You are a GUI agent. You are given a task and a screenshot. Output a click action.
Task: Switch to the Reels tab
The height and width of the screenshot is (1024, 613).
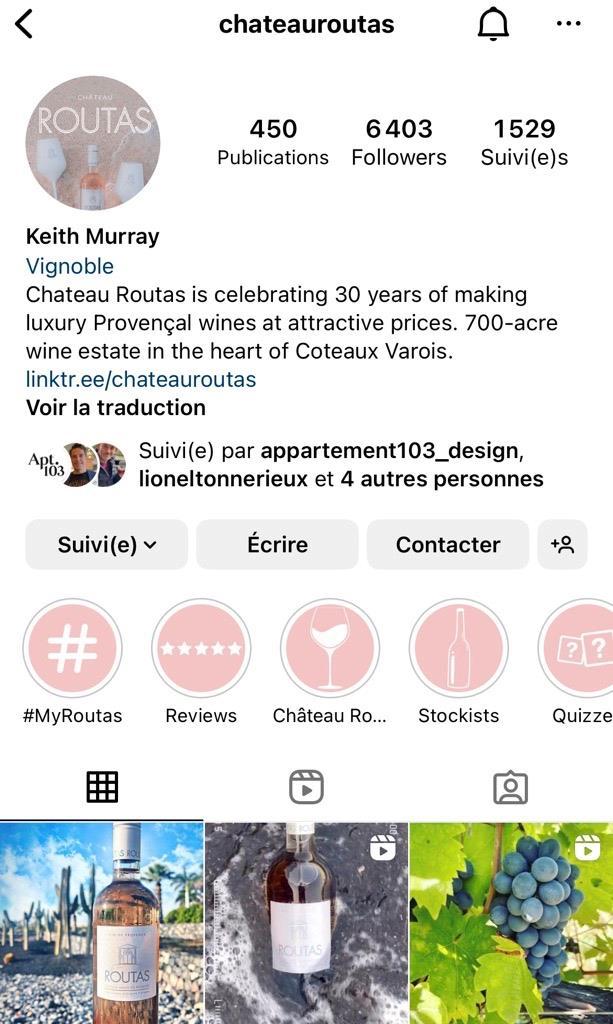(x=306, y=787)
